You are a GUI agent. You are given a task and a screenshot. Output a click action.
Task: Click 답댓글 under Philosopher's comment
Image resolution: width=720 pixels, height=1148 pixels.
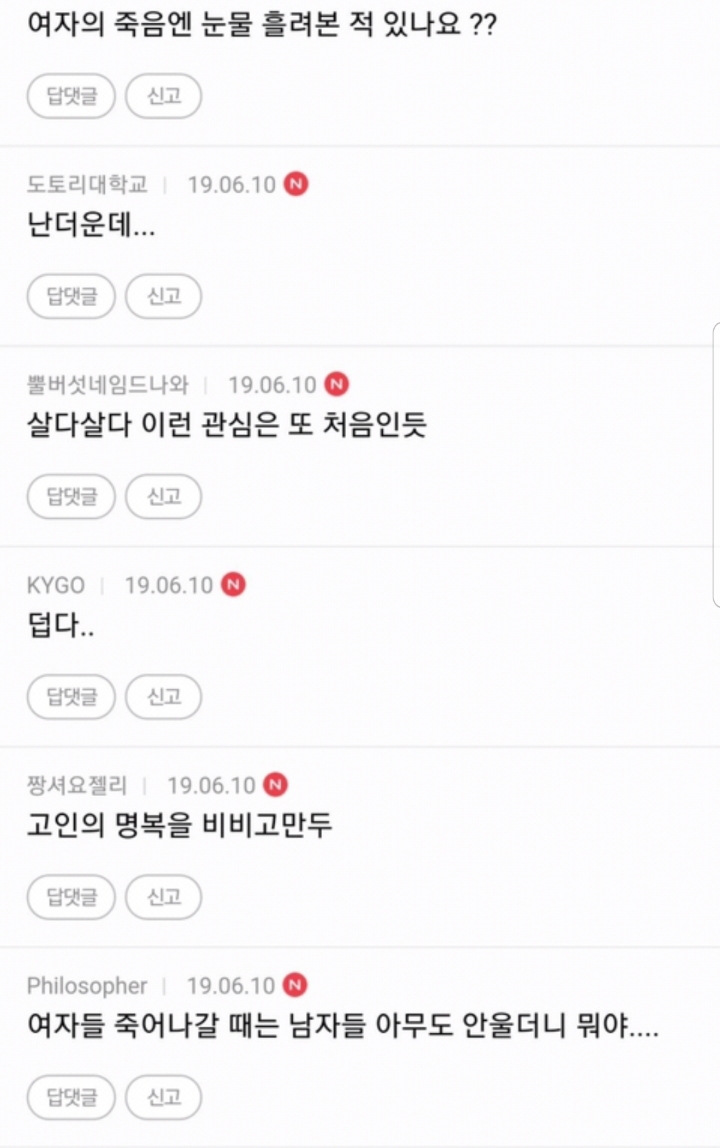click(70, 1097)
